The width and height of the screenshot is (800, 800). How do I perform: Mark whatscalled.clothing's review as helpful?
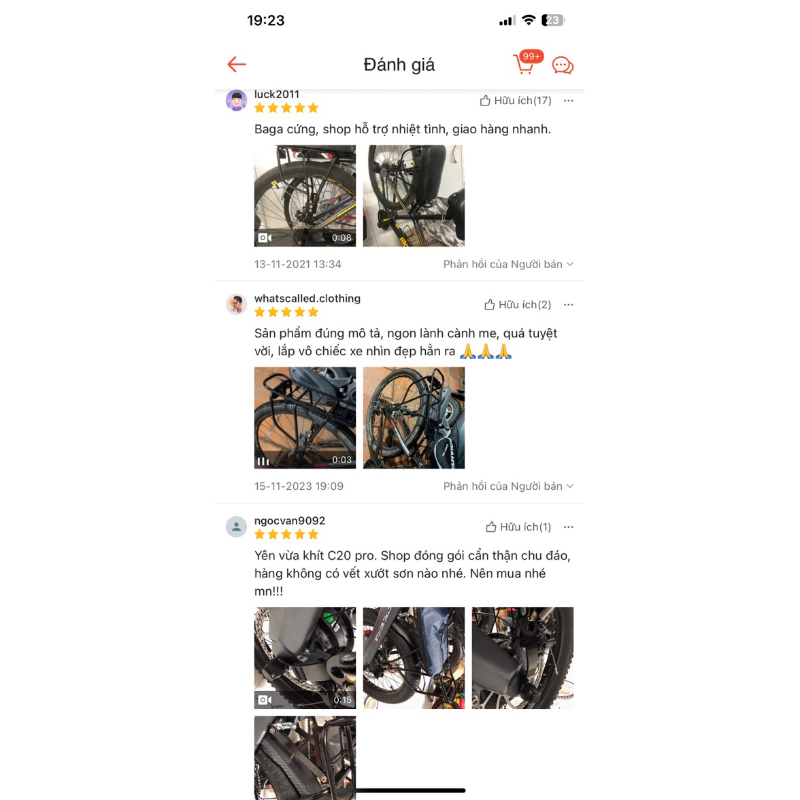click(x=518, y=305)
